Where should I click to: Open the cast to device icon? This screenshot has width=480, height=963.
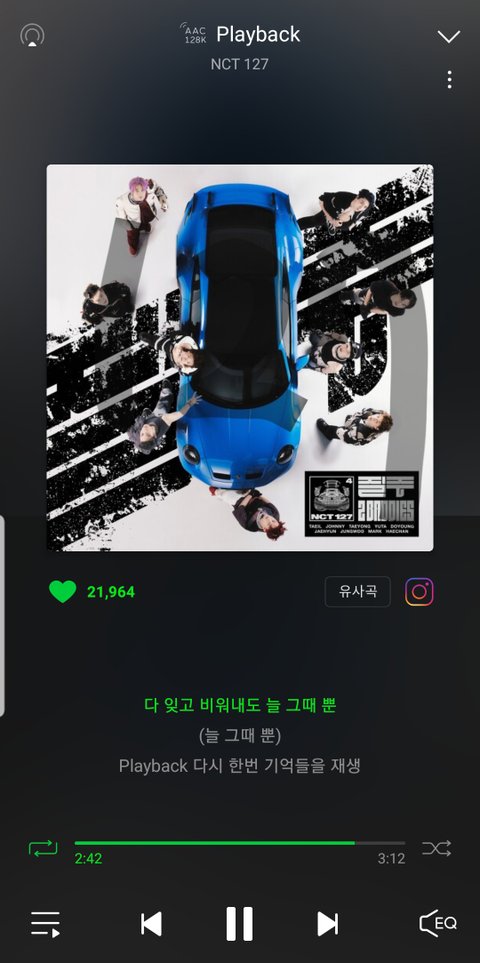point(32,36)
